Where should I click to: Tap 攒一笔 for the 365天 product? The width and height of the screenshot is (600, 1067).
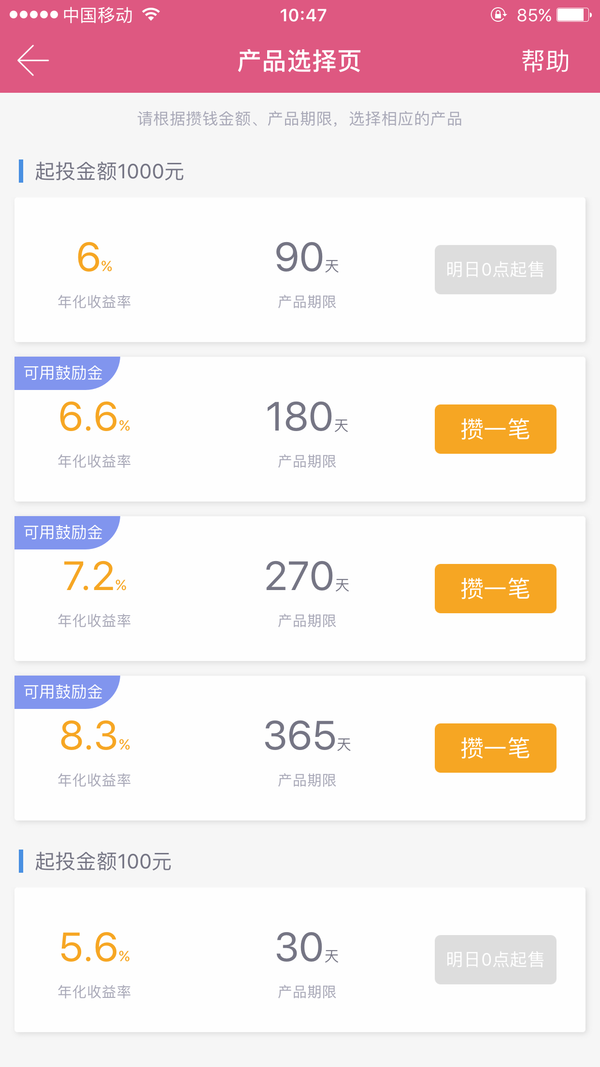click(x=495, y=747)
